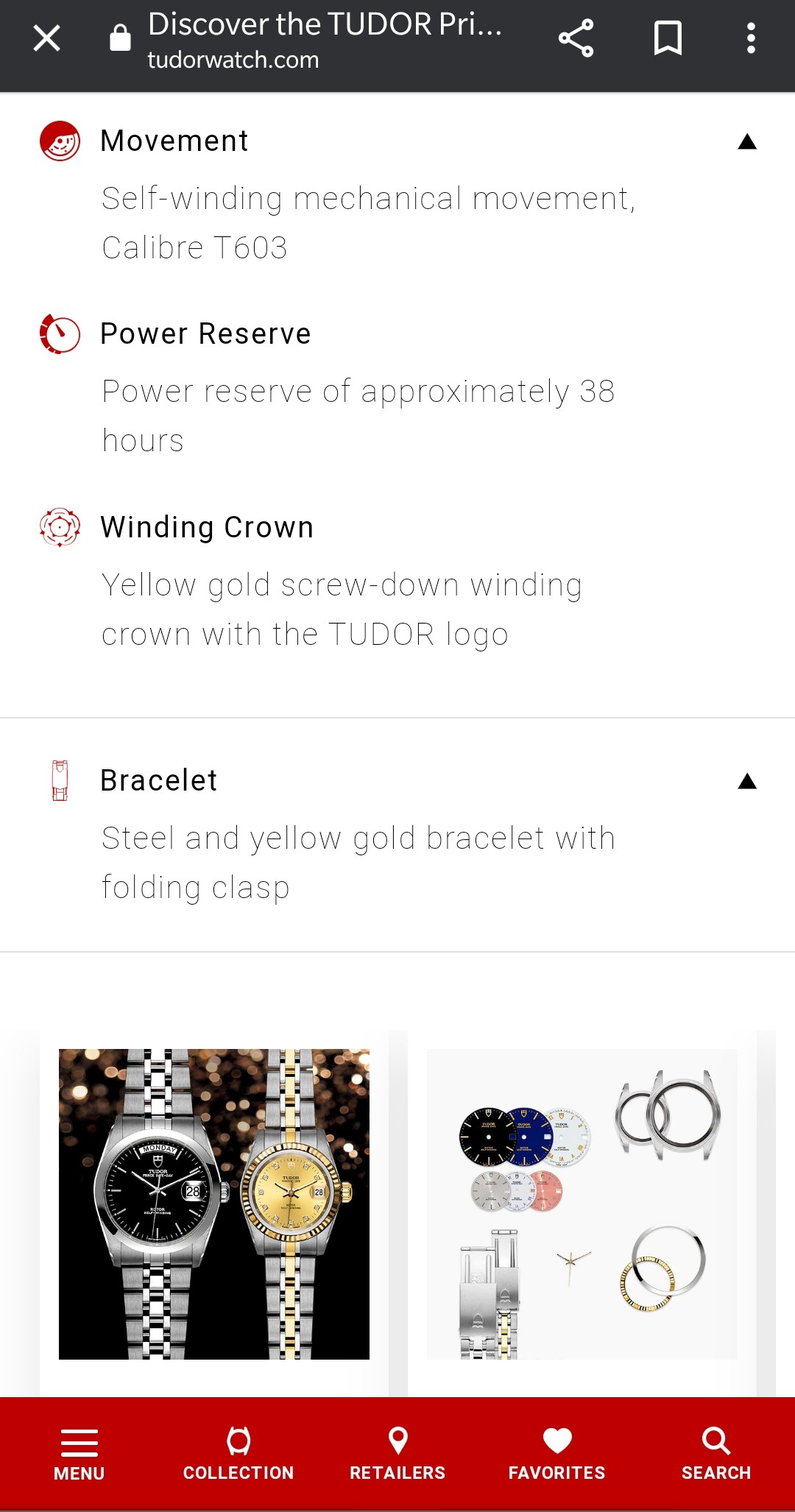Find Retailers in the bottom bar
The height and width of the screenshot is (1512, 795).
pos(397,1455)
